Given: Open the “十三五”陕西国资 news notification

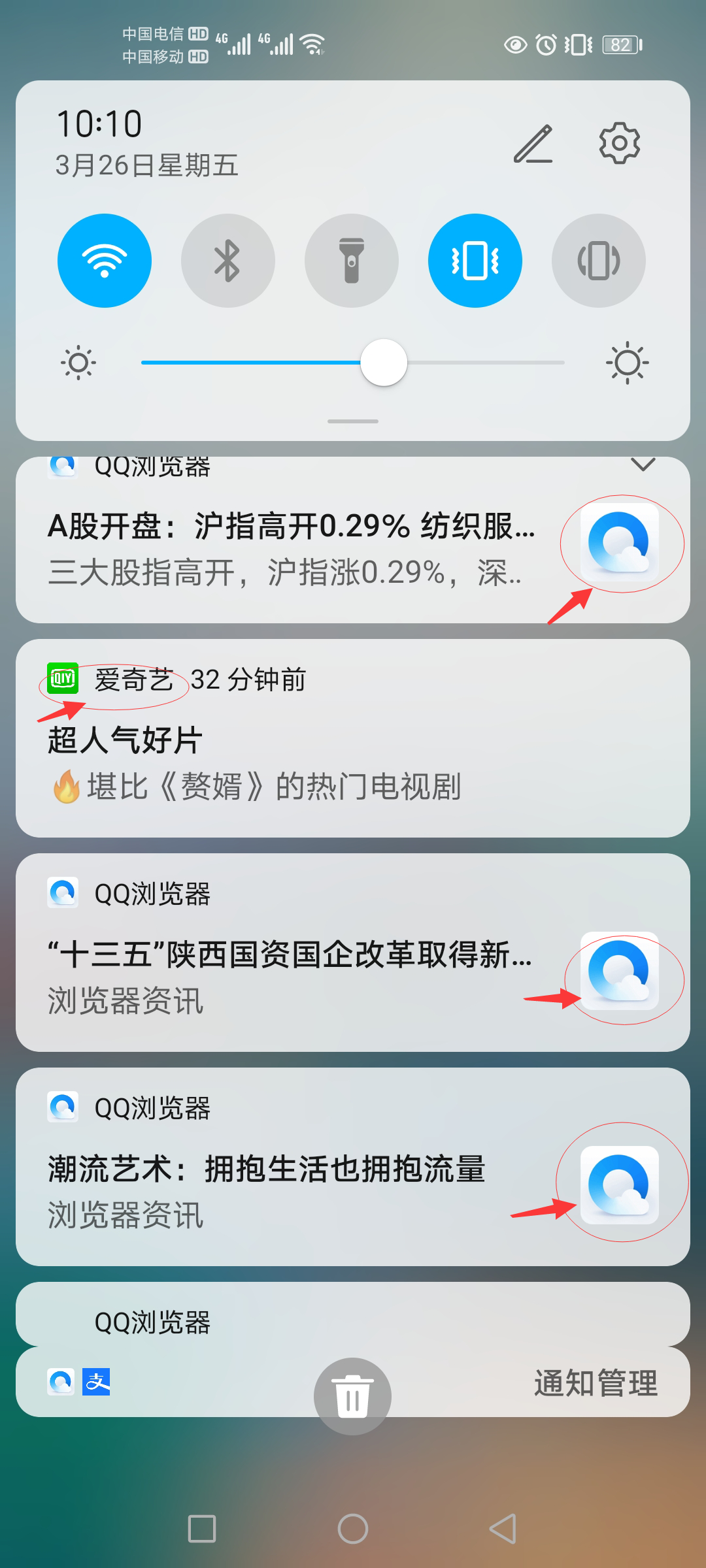Looking at the screenshot, I should pyautogui.click(x=353, y=953).
